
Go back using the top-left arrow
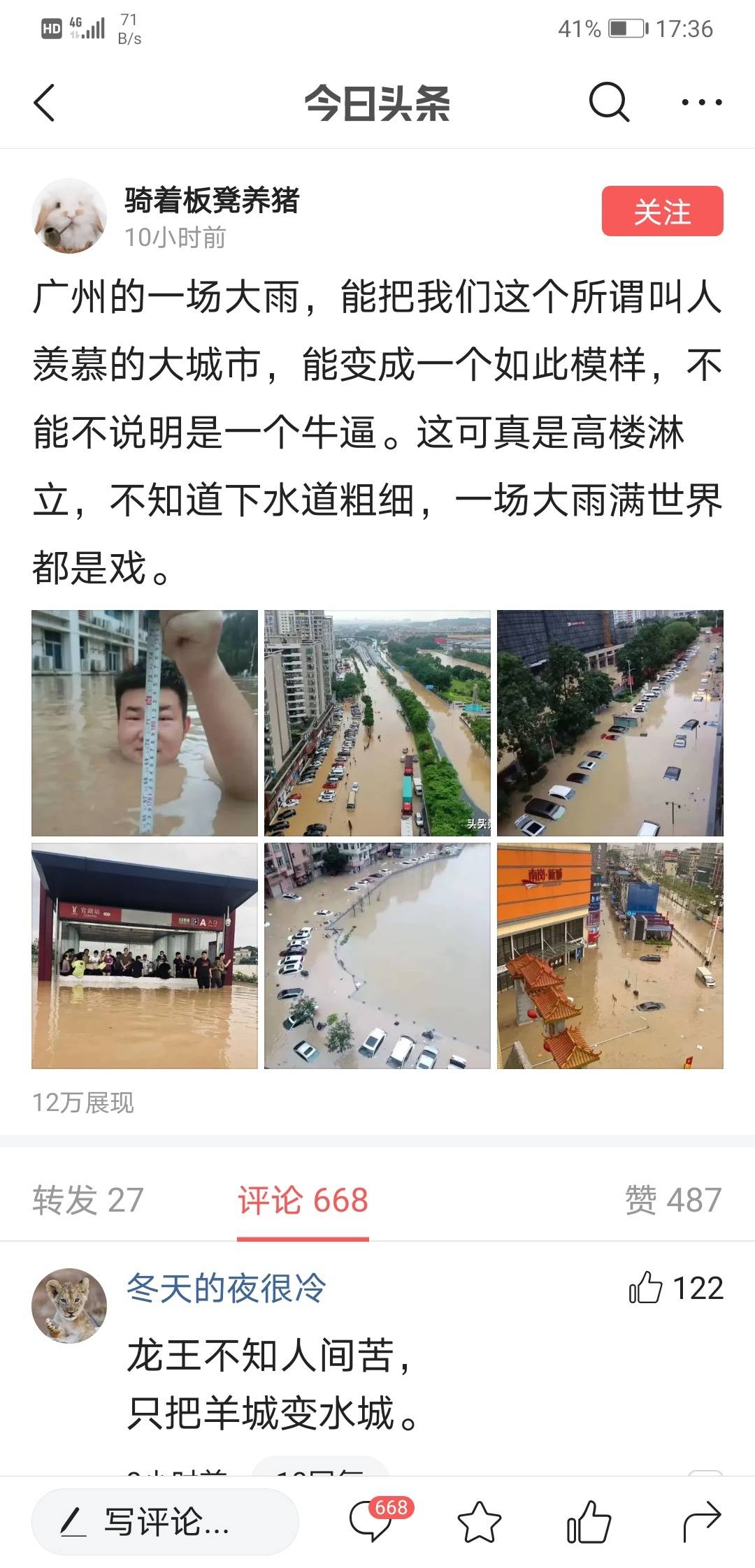pos(45,103)
